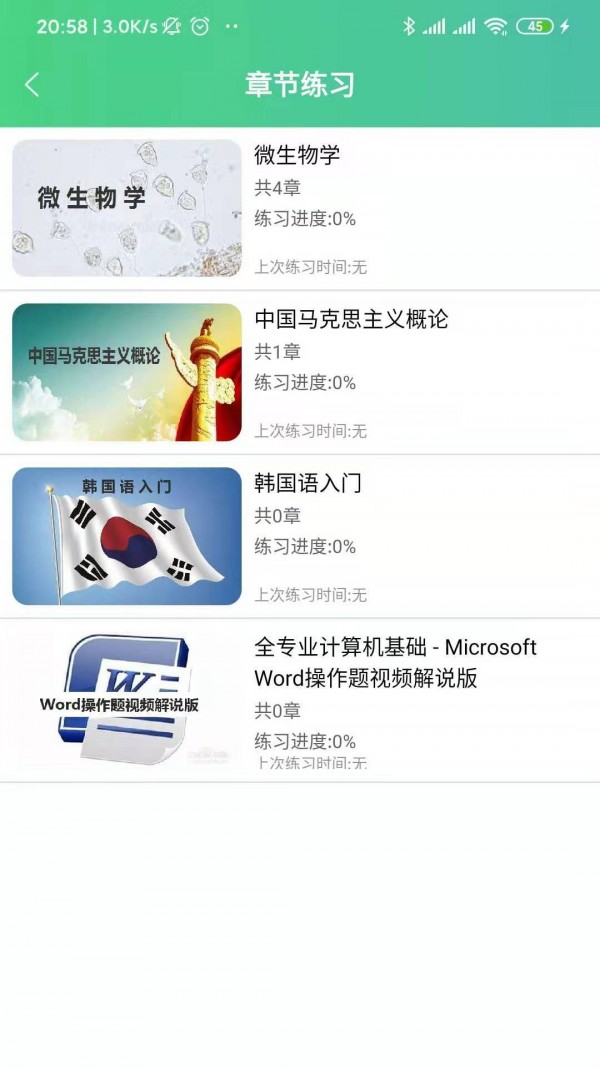Open the 微生物学 chapter practice course
Viewport: 600px width, 1067px height.
(300, 209)
